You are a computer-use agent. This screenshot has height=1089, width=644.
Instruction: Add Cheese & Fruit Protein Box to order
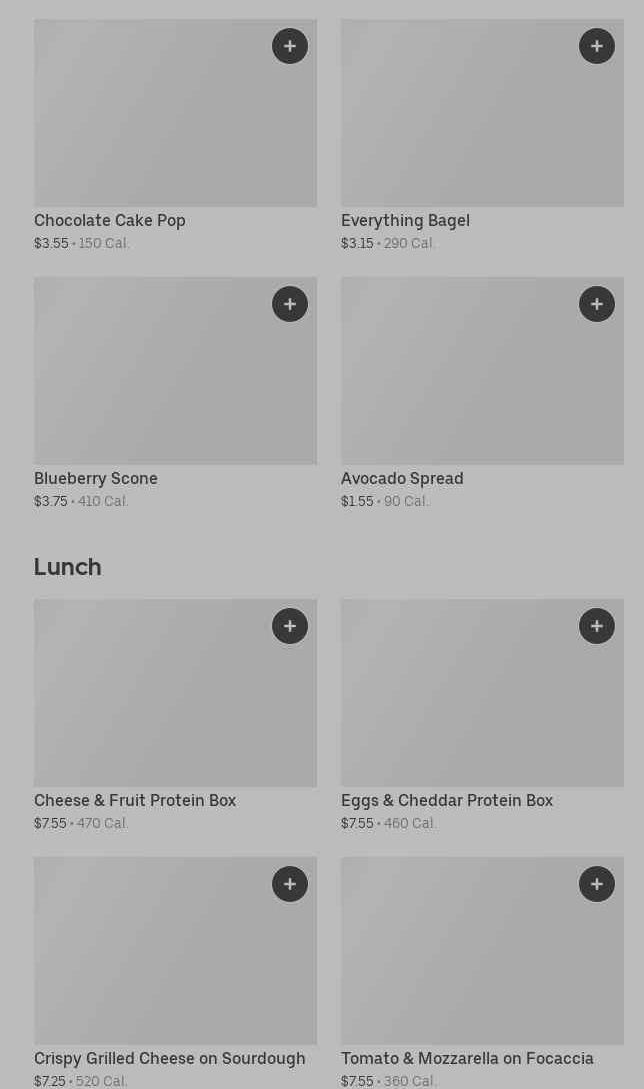click(x=290, y=626)
